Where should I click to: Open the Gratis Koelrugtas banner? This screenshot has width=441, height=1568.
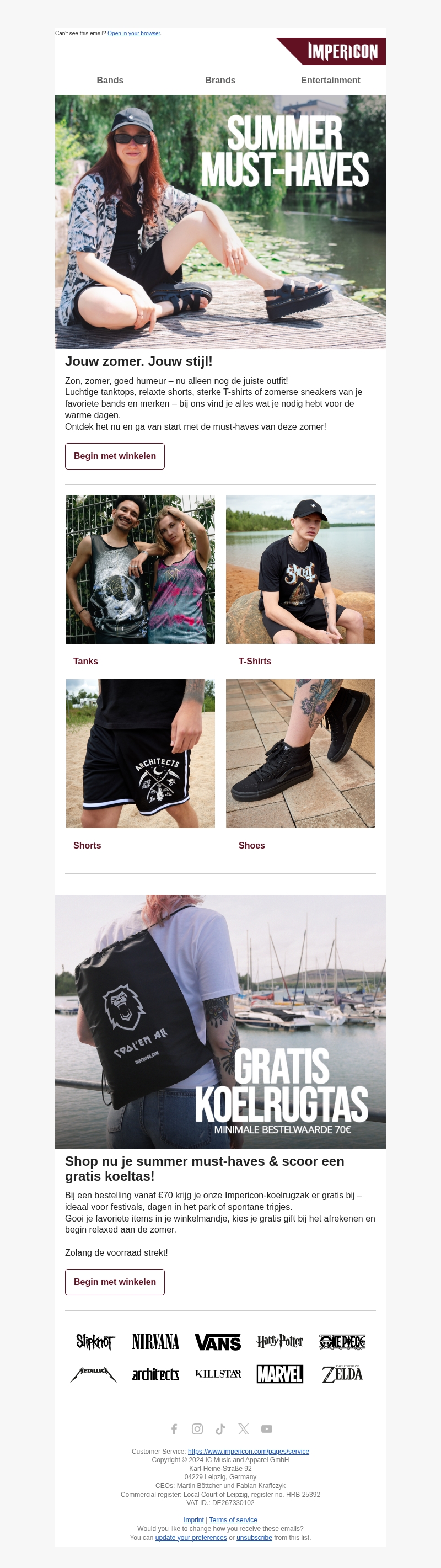(x=220, y=1021)
